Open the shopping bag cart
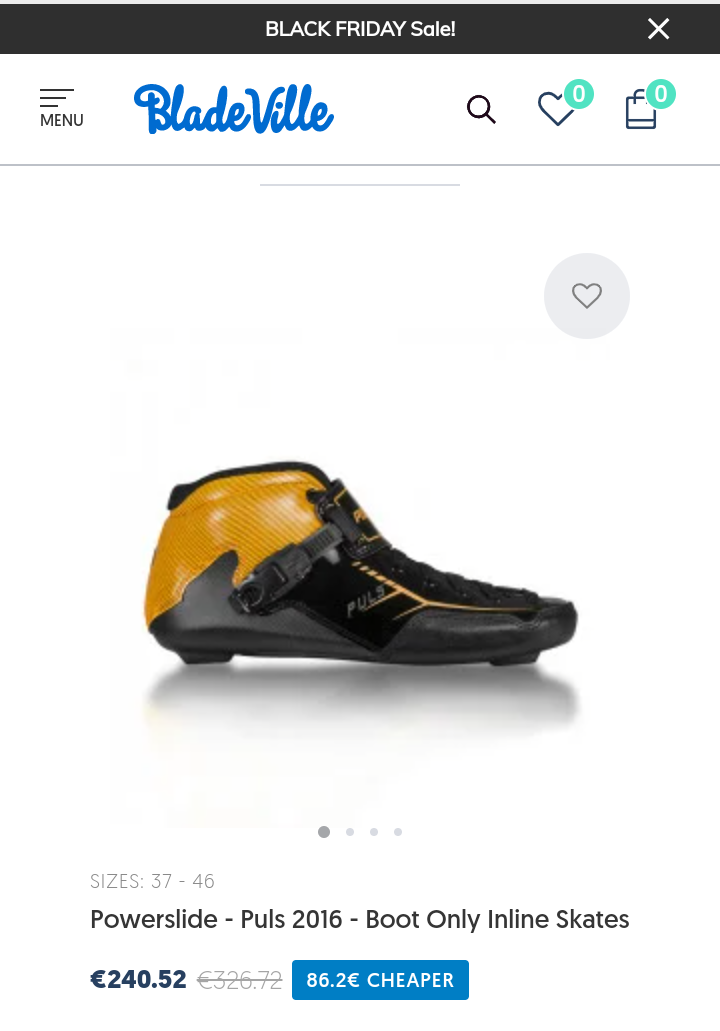The image size is (720, 1031). (x=641, y=109)
